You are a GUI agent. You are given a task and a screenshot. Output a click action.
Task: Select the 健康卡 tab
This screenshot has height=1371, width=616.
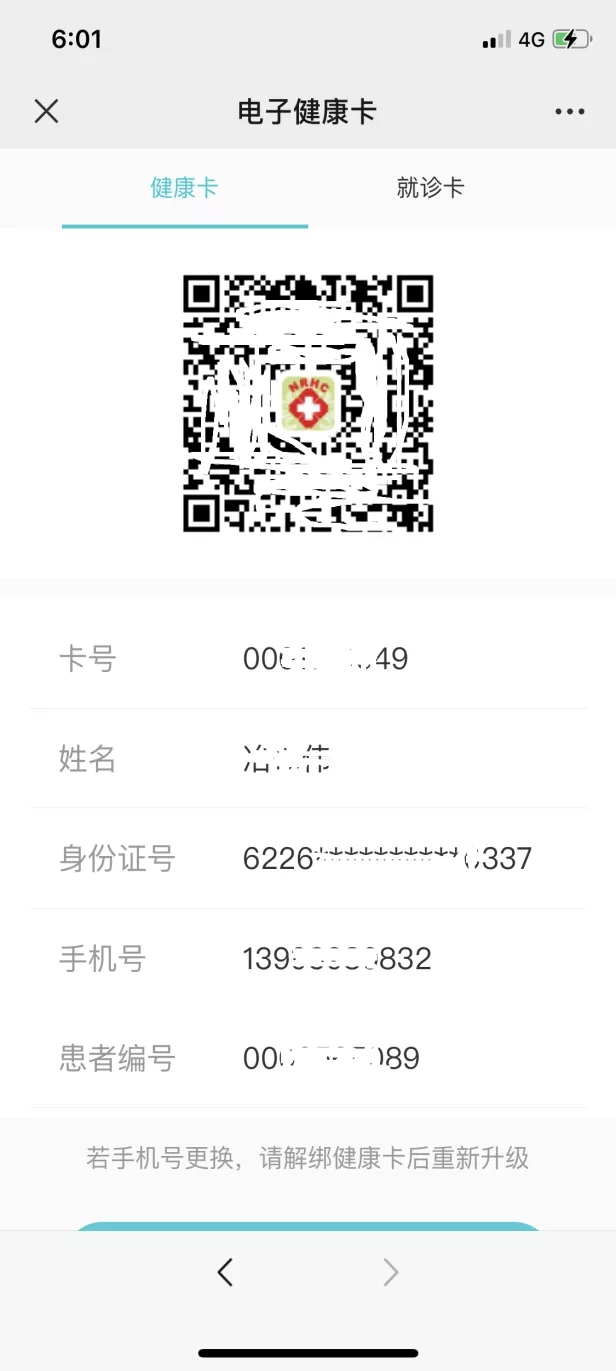[184, 188]
